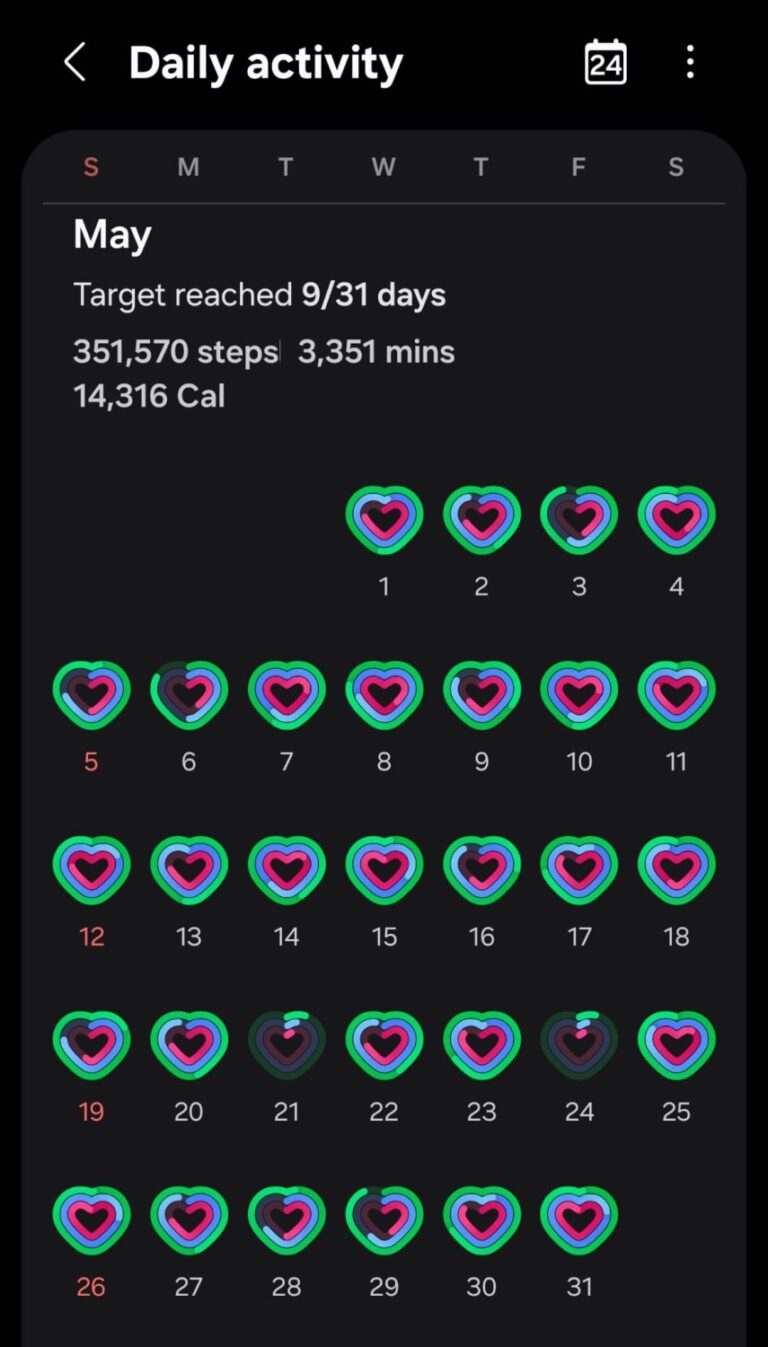
Task: View daily activity for May 26
Action: click(x=91, y=1220)
